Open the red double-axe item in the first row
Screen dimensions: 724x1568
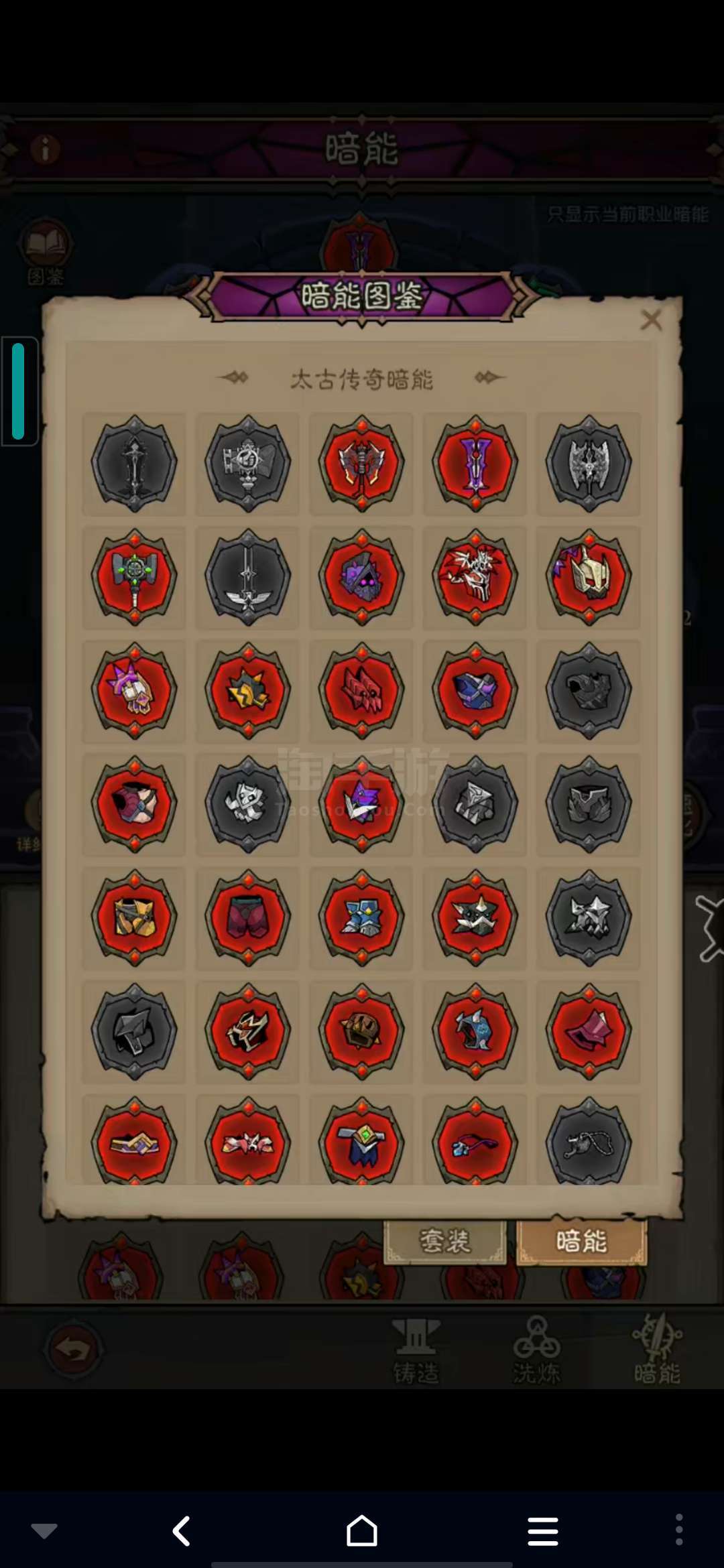pyautogui.click(x=361, y=463)
